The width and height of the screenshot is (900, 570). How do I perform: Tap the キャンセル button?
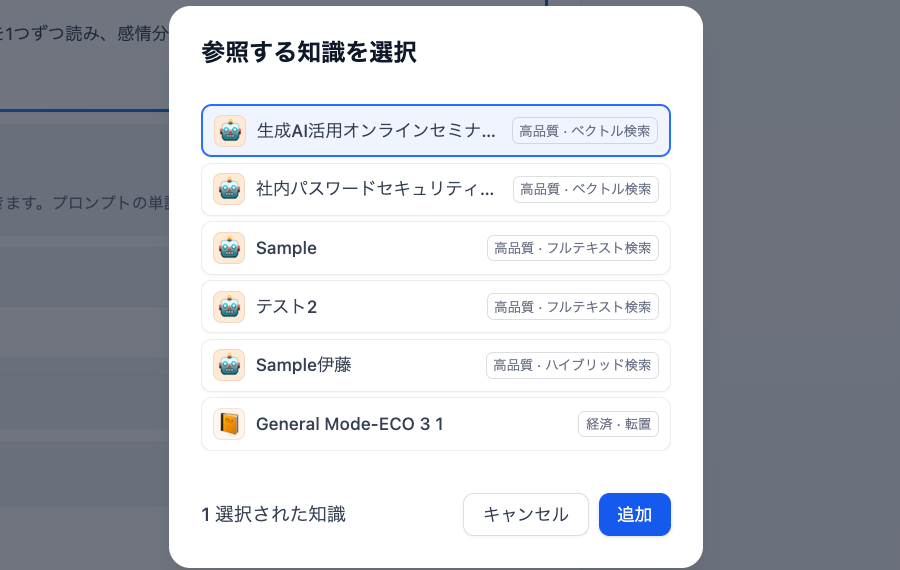525,515
